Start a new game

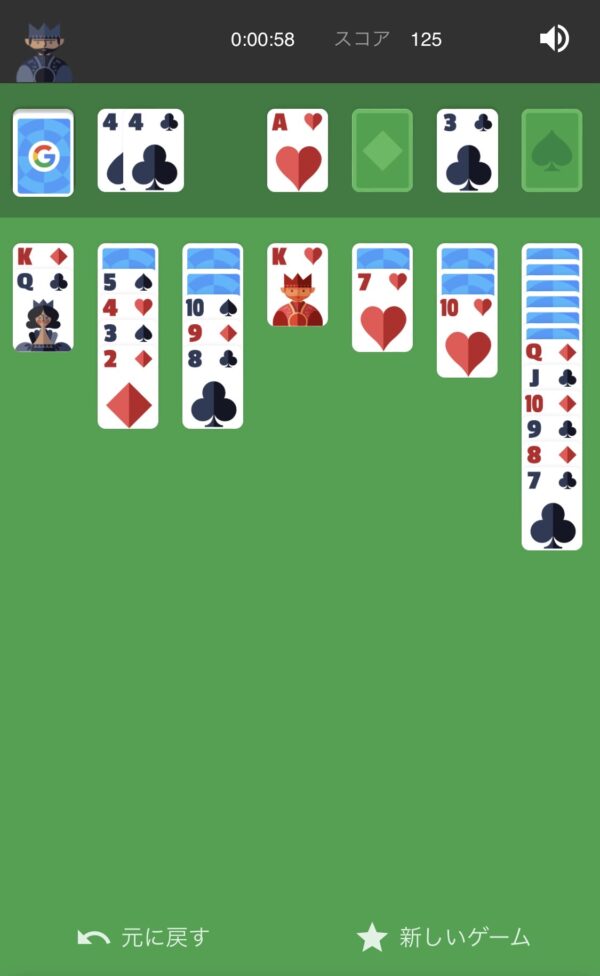pyautogui.click(x=444, y=937)
